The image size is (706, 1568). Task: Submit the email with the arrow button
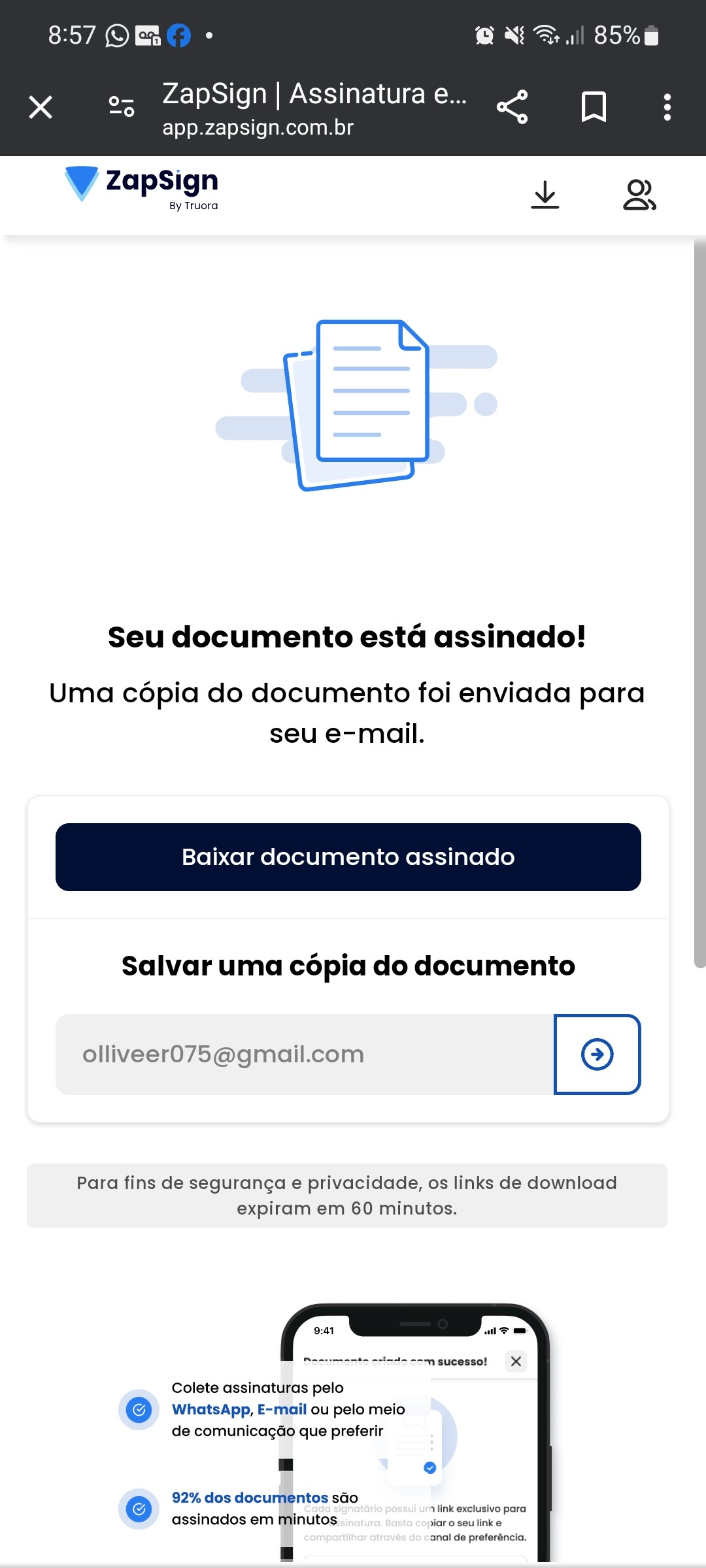point(597,1054)
